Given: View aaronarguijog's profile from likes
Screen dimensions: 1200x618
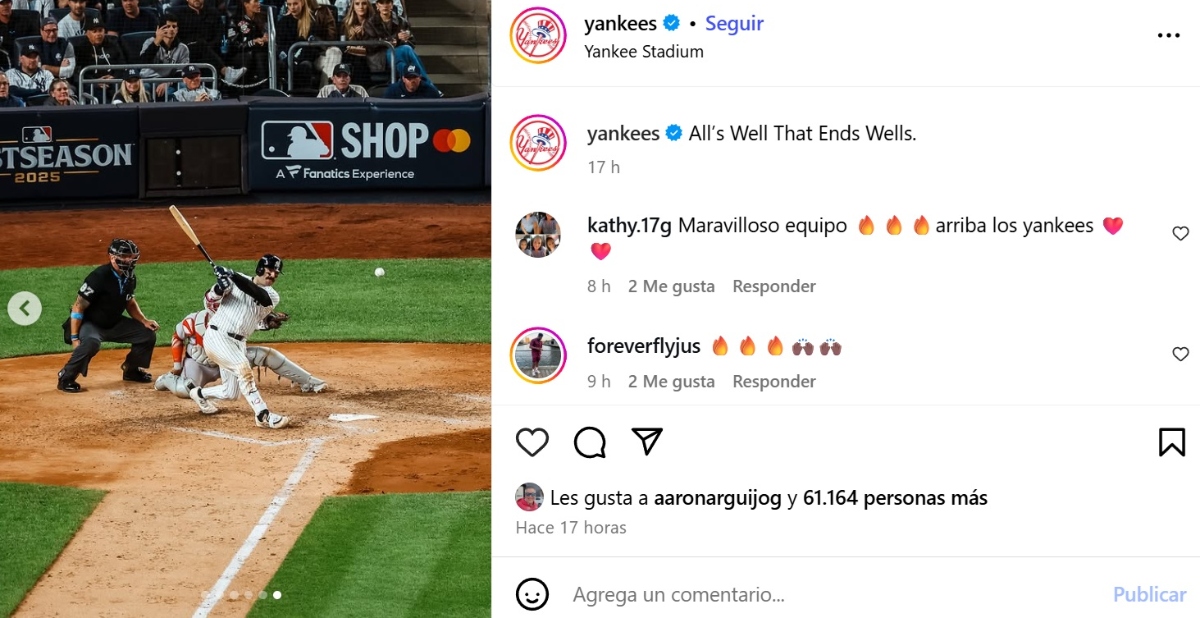Looking at the screenshot, I should [x=717, y=498].
